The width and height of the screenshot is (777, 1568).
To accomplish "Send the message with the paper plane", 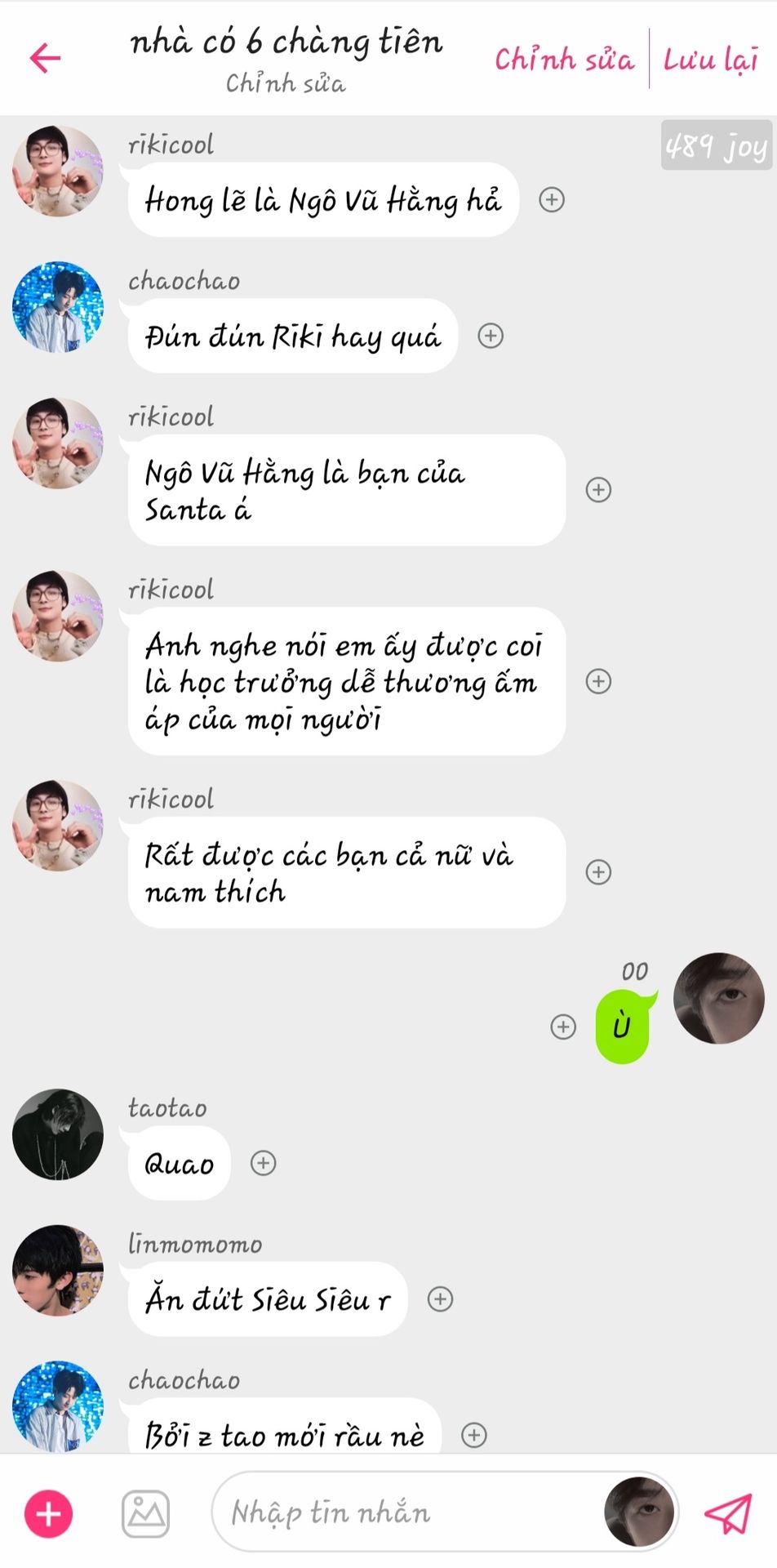I will pyautogui.click(x=727, y=1513).
